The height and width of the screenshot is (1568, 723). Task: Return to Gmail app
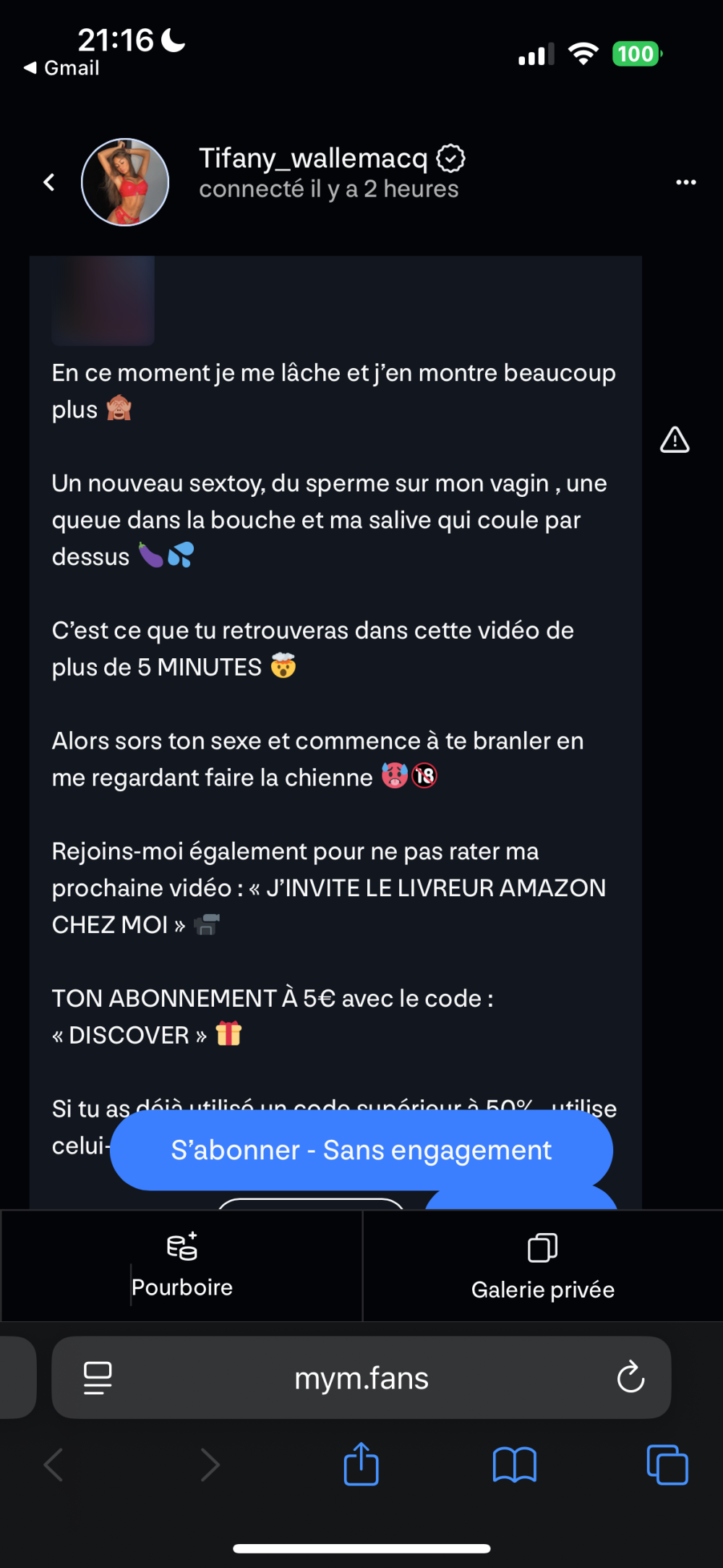click(x=61, y=68)
